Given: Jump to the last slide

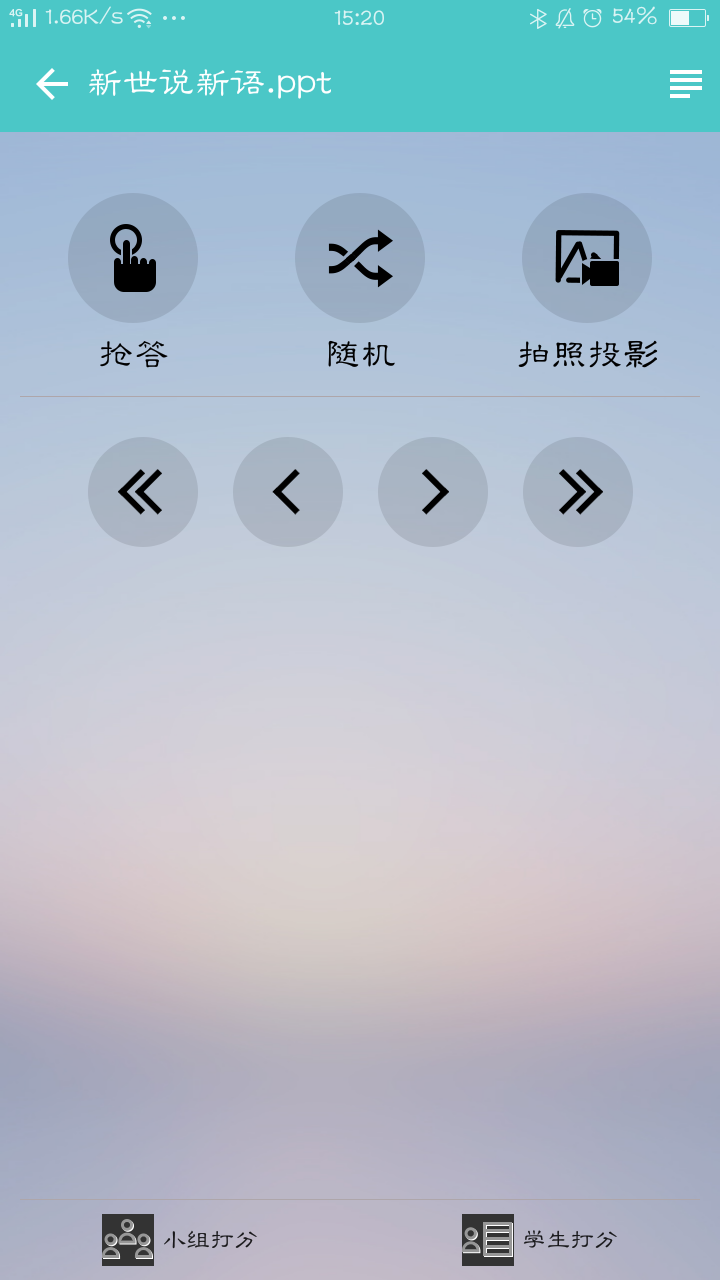Looking at the screenshot, I should pyautogui.click(x=578, y=492).
